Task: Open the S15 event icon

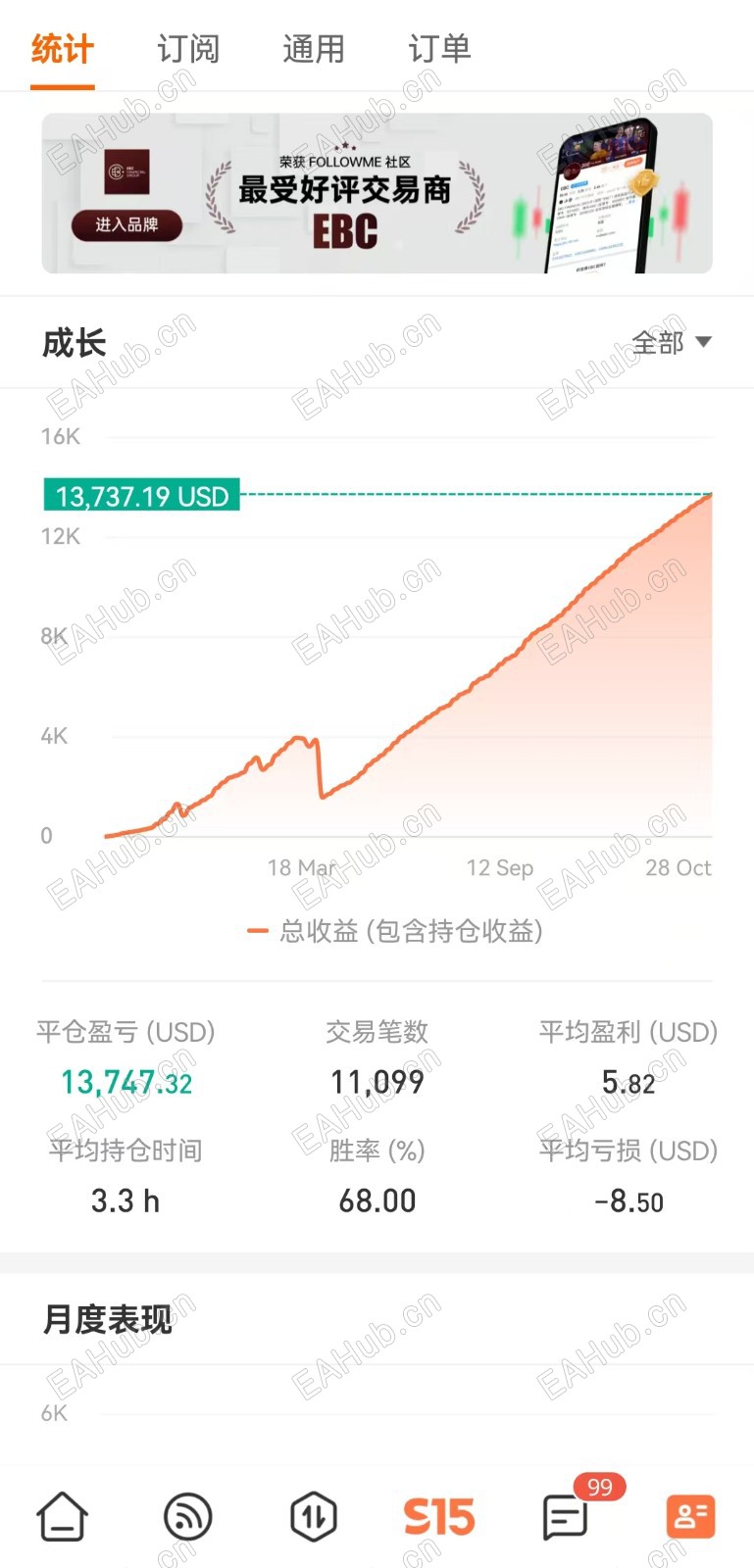Action: point(438,1515)
